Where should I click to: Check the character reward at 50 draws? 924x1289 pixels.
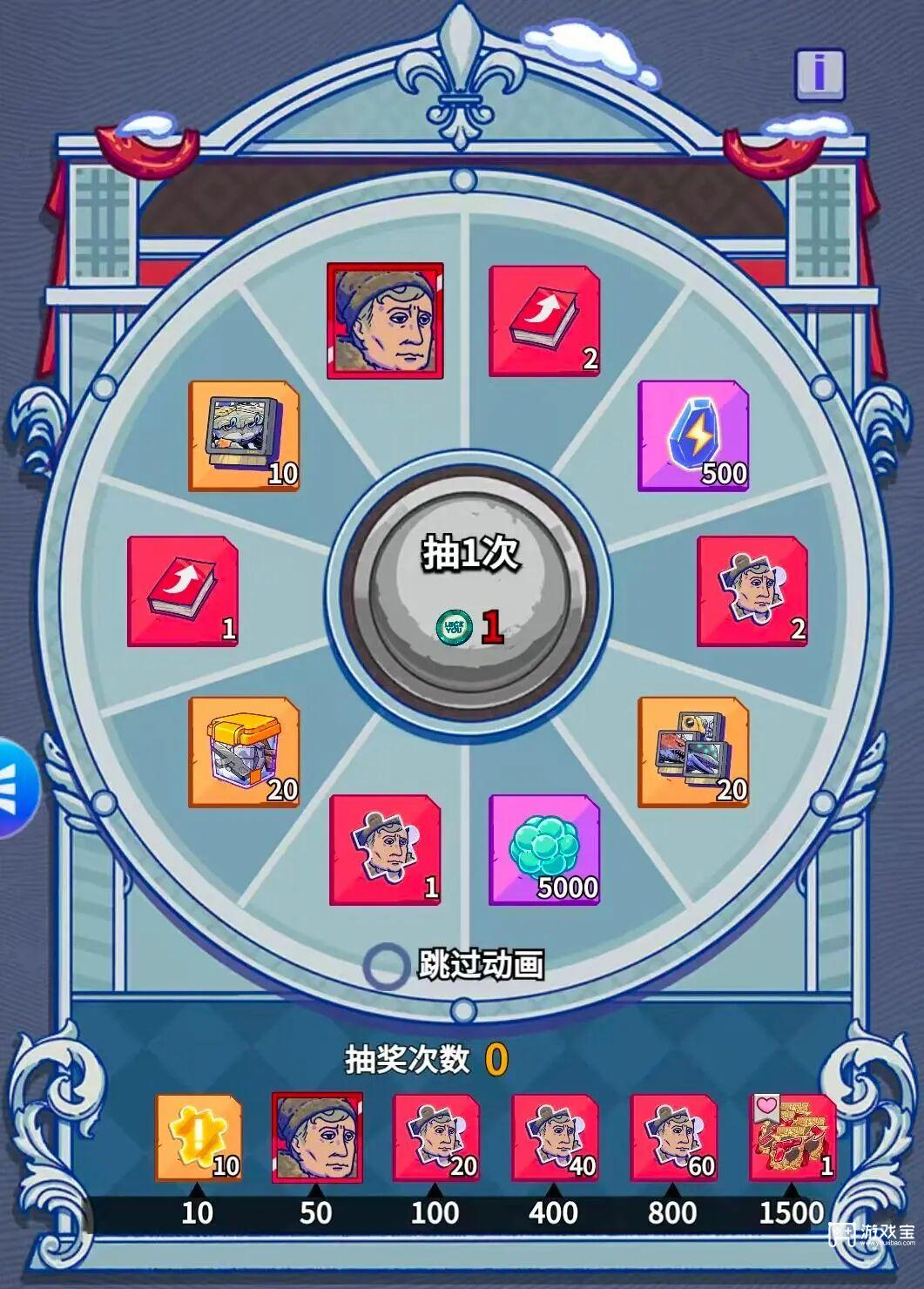pyautogui.click(x=317, y=1137)
